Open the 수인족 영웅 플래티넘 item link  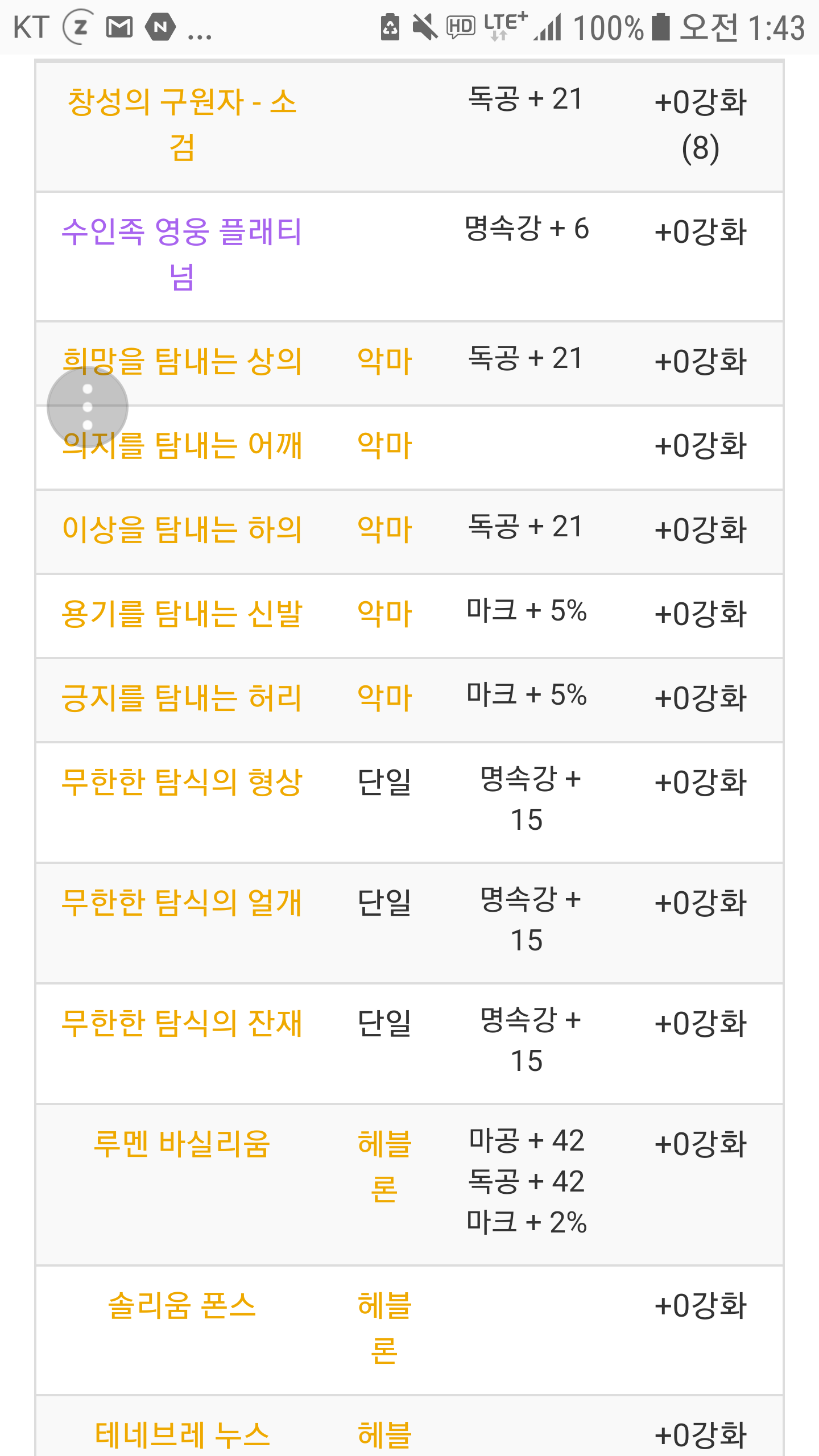click(x=182, y=254)
